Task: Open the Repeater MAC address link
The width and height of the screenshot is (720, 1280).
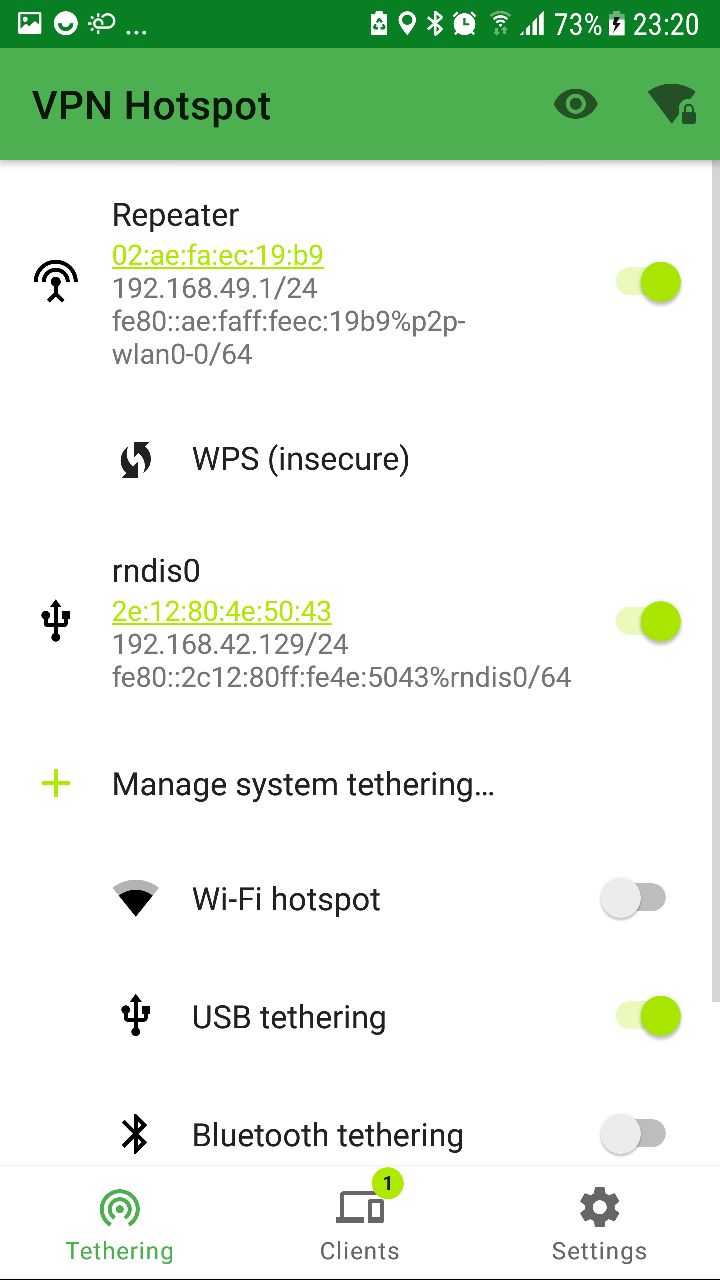Action: [217, 255]
